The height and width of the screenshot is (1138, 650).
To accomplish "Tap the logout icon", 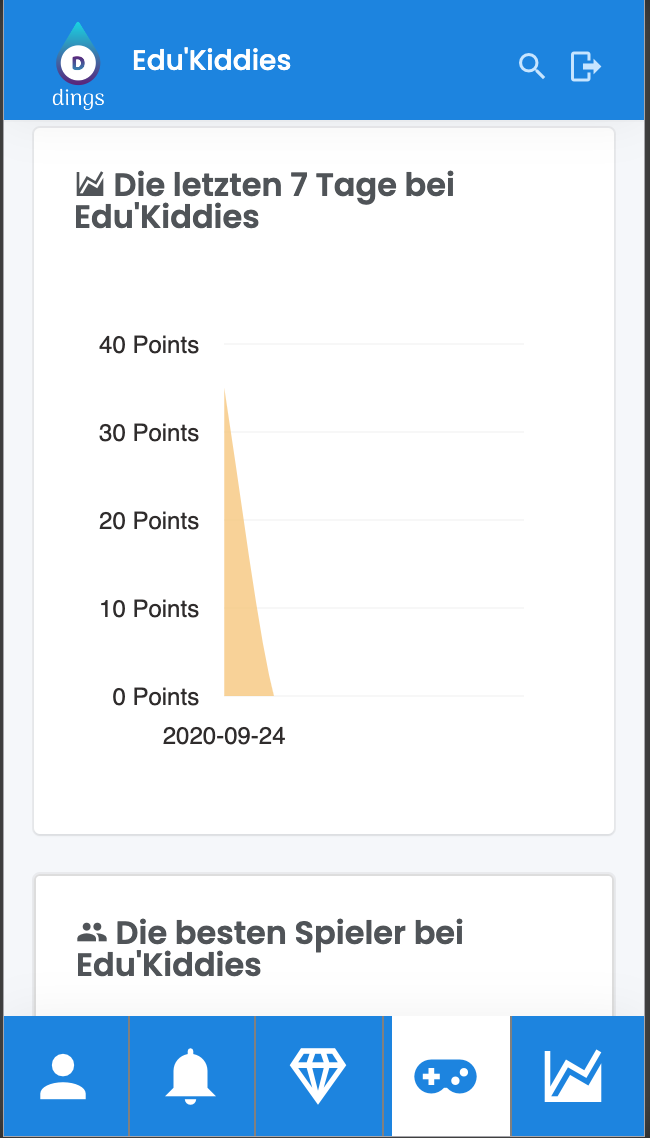I will [x=585, y=67].
